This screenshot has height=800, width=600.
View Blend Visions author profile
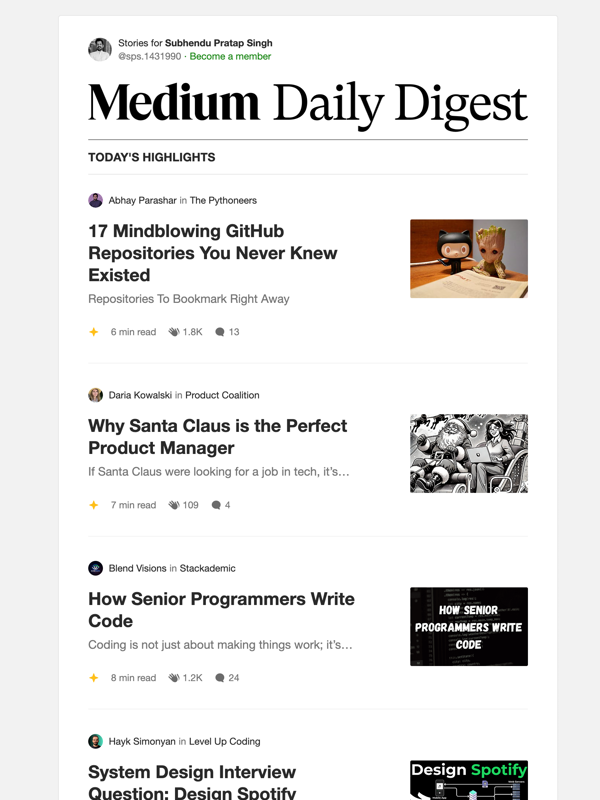point(137,568)
